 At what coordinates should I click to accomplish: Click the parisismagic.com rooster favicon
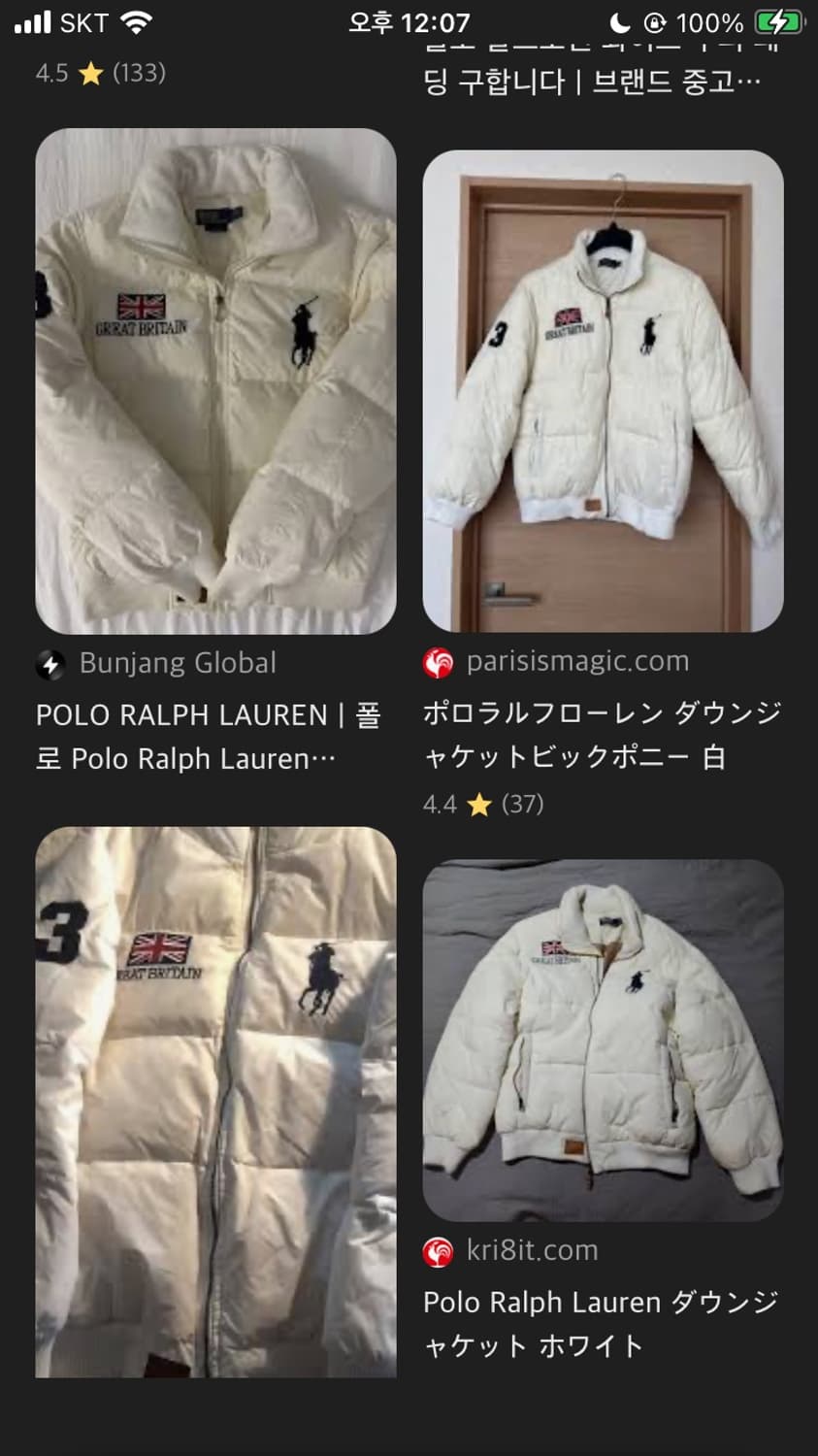pos(439,661)
